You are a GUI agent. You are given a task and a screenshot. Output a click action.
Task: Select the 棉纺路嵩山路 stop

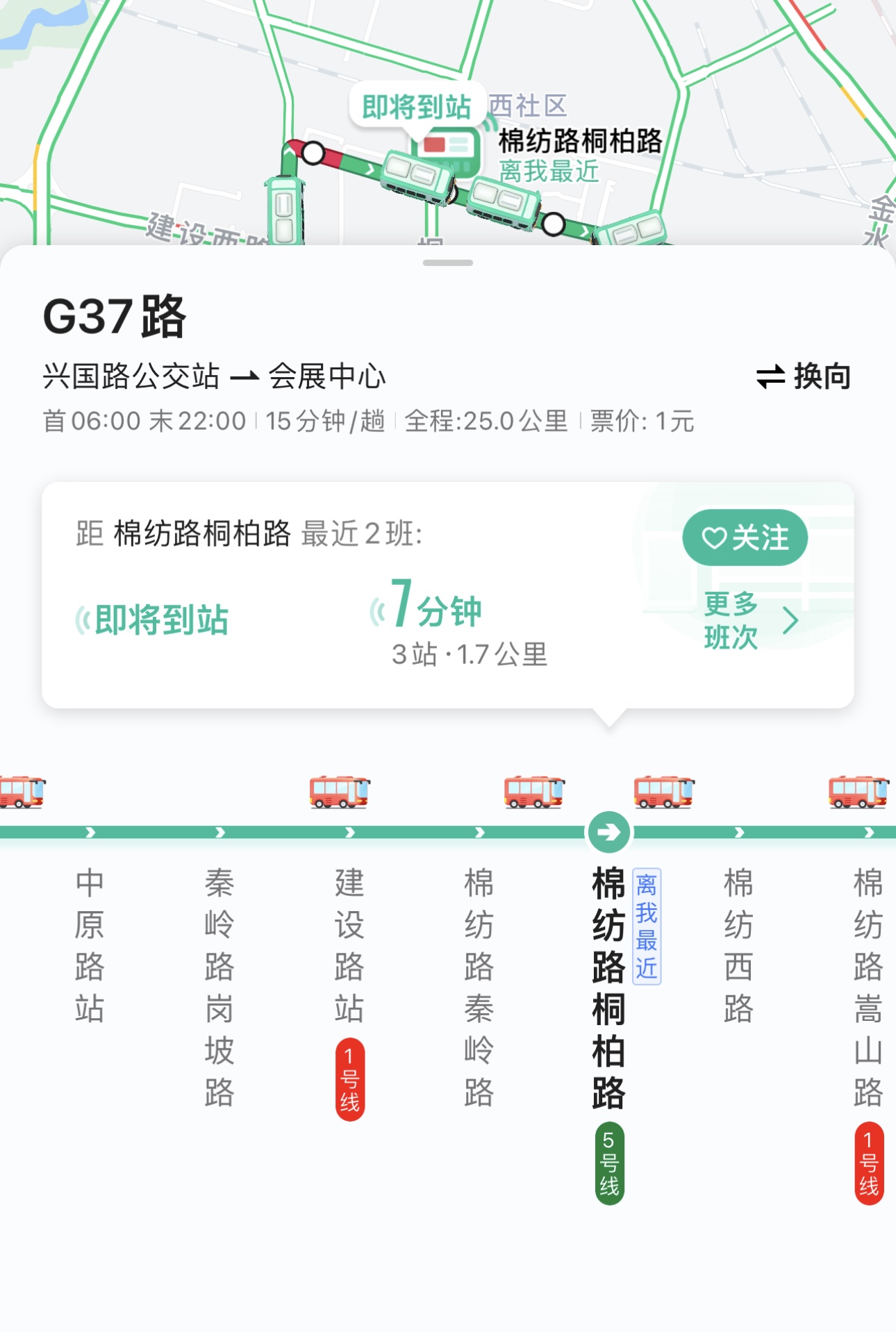pyautogui.click(x=868, y=986)
